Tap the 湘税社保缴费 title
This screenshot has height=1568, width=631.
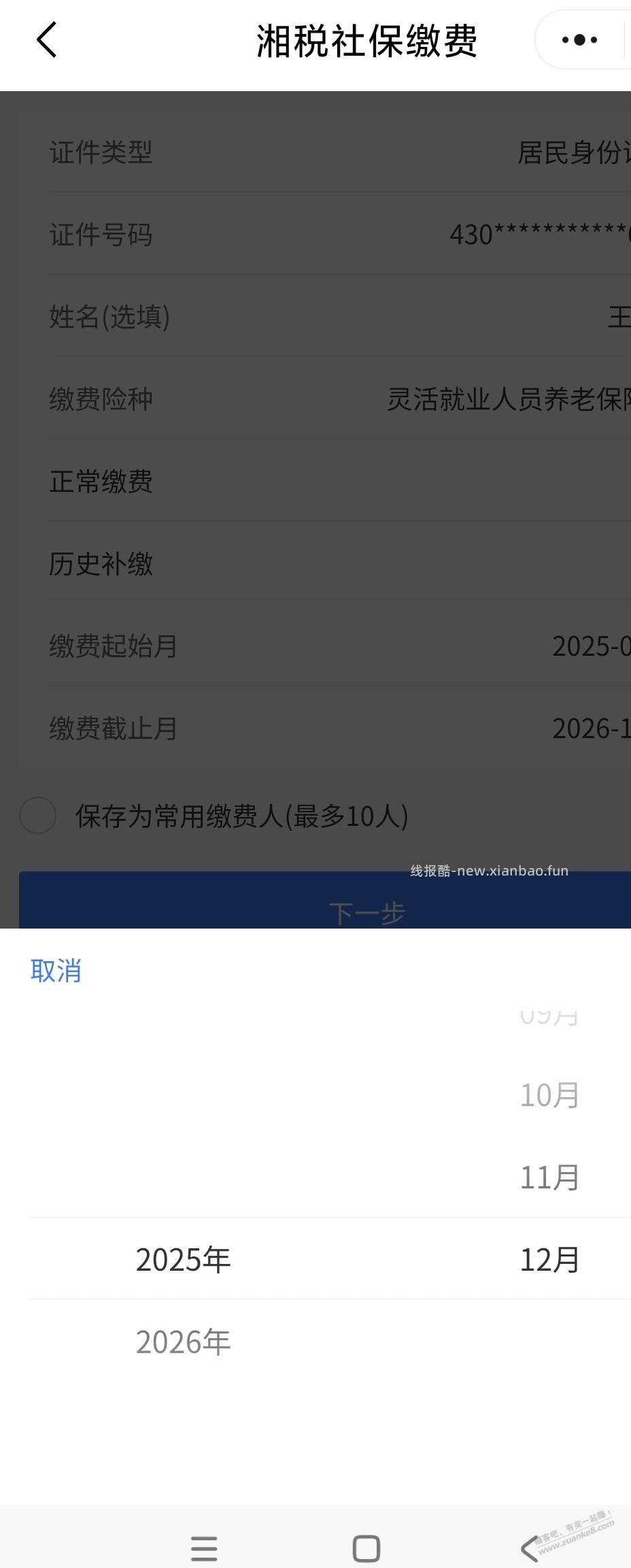tap(368, 39)
